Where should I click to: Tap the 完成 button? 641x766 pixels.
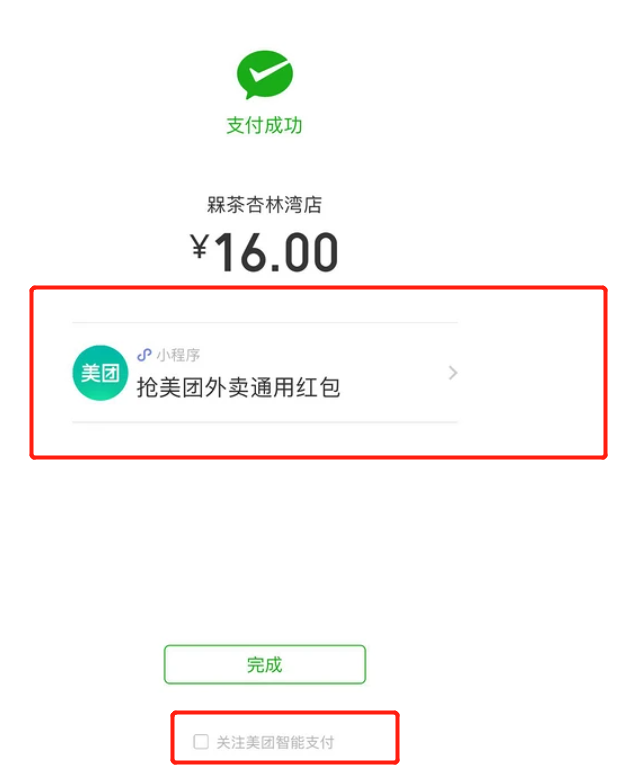[x=265, y=664]
